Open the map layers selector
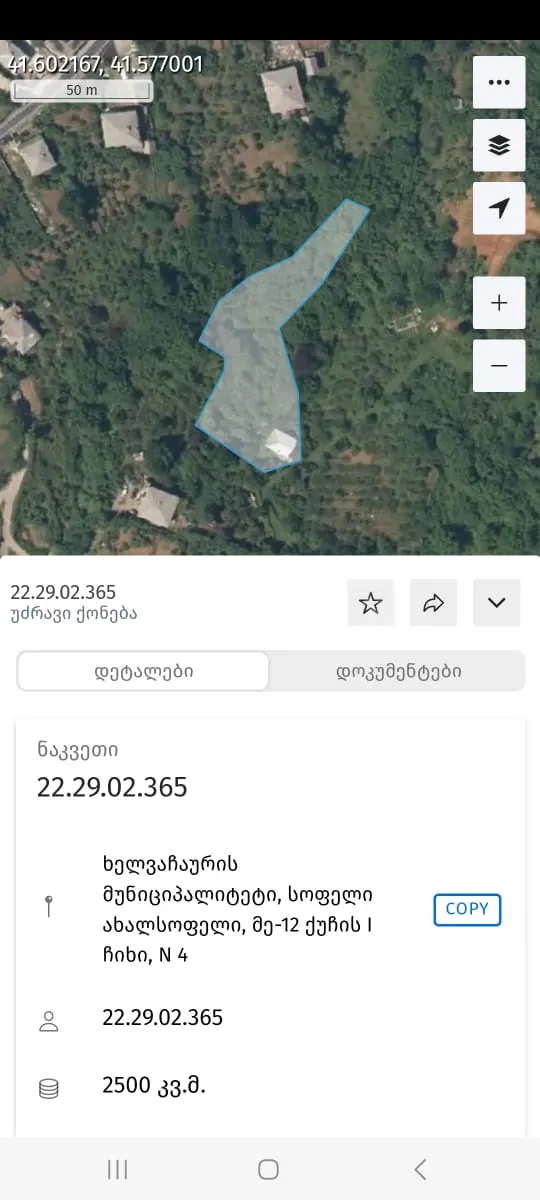Screen dimensions: 540x1200 click(x=499, y=145)
